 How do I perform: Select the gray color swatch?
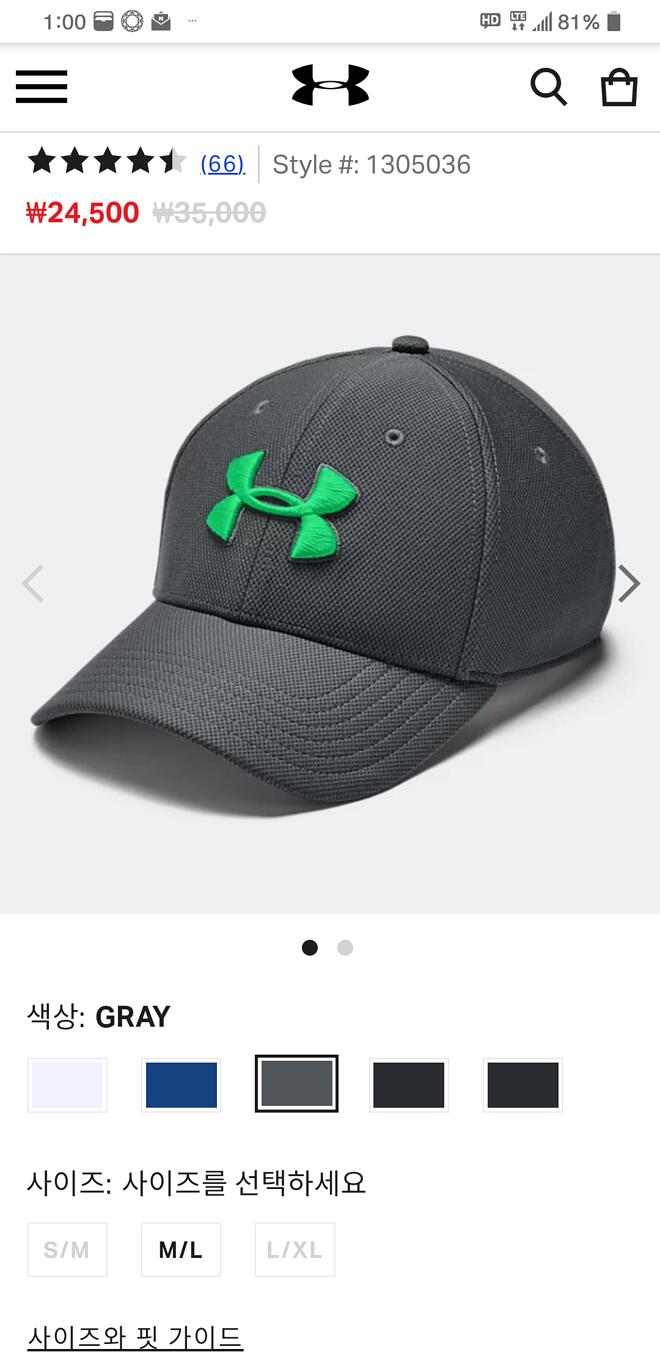pyautogui.click(x=296, y=1084)
